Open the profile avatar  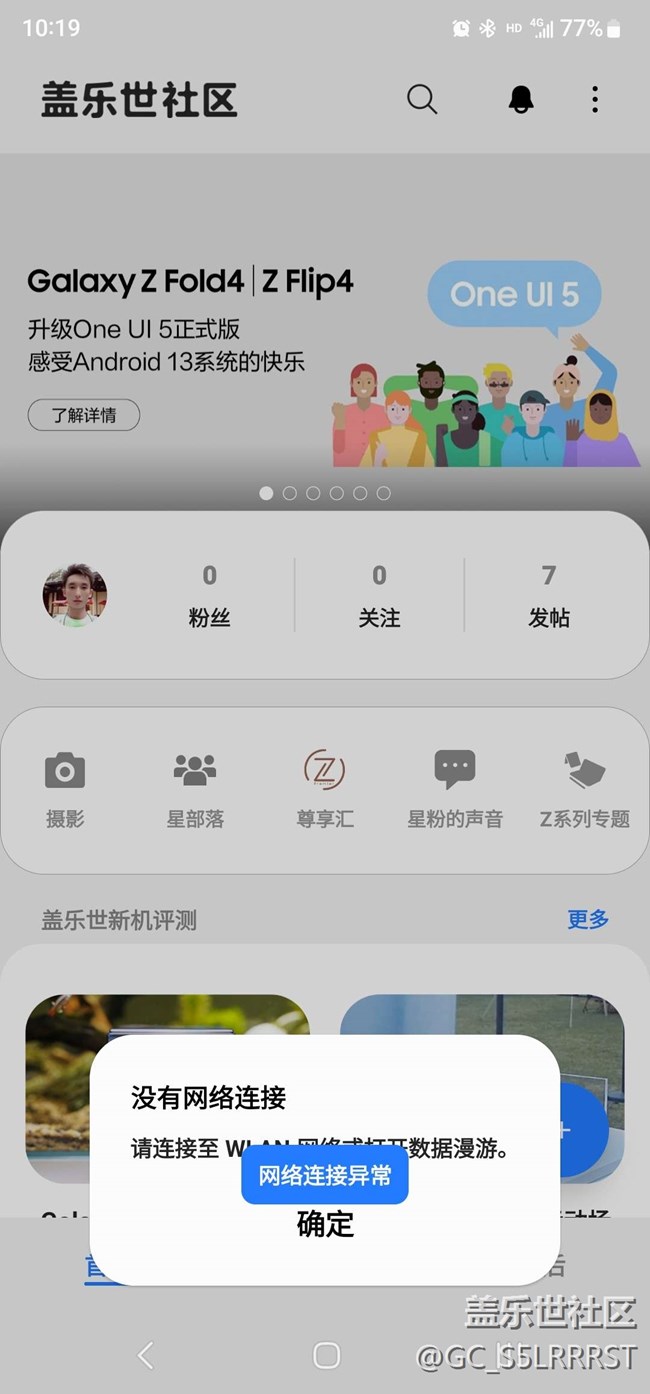pos(75,596)
